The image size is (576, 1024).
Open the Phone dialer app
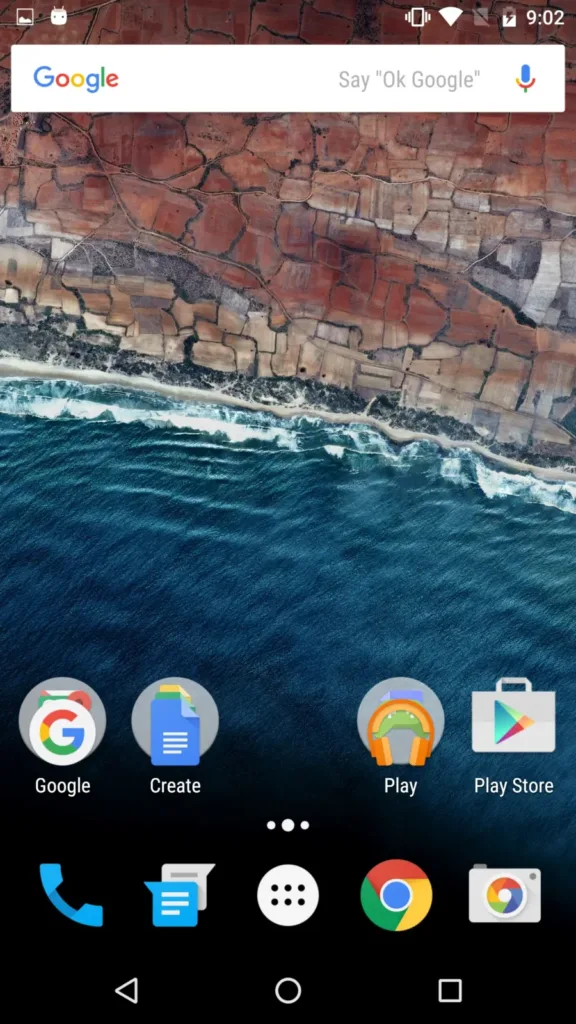point(71,895)
